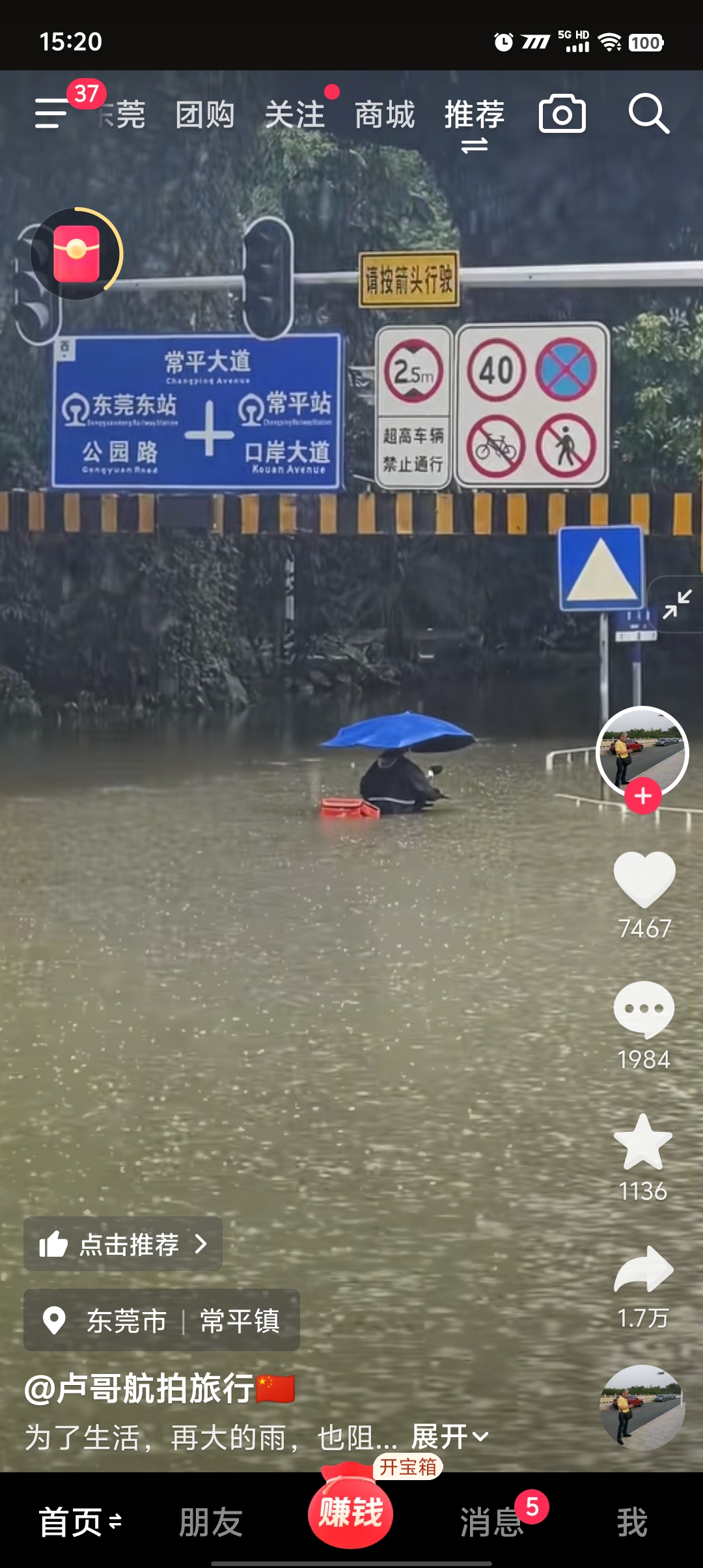This screenshot has width=703, height=1568.
Task: Open the search magnifier
Action: 648,114
